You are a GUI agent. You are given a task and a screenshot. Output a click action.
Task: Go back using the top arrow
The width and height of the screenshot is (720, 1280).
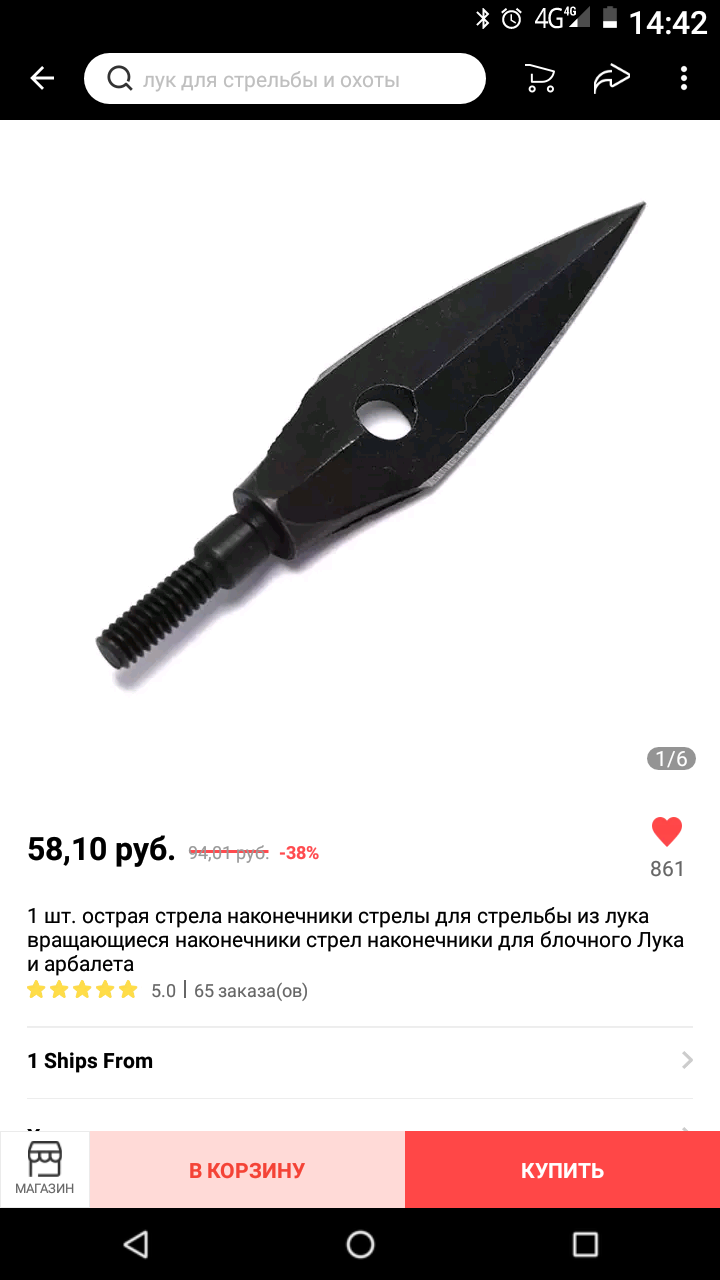coord(42,78)
